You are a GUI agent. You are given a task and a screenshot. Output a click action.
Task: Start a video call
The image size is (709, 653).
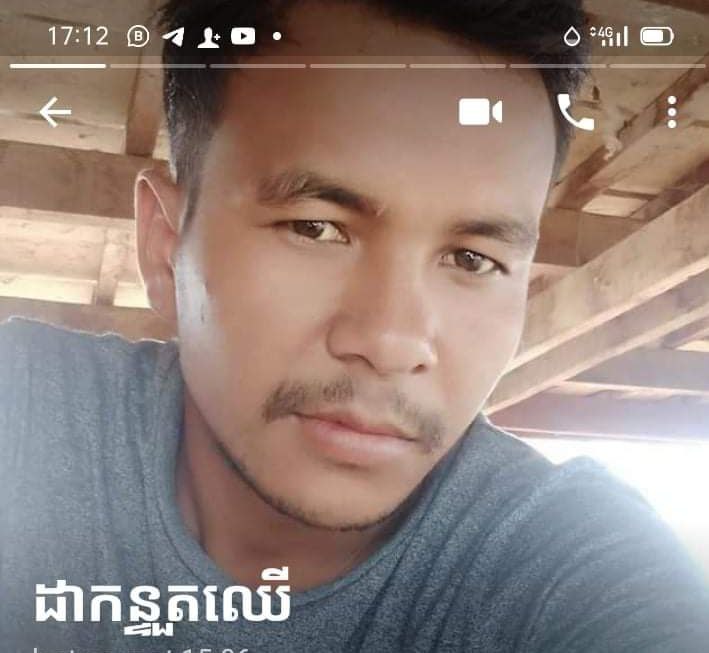tap(480, 112)
